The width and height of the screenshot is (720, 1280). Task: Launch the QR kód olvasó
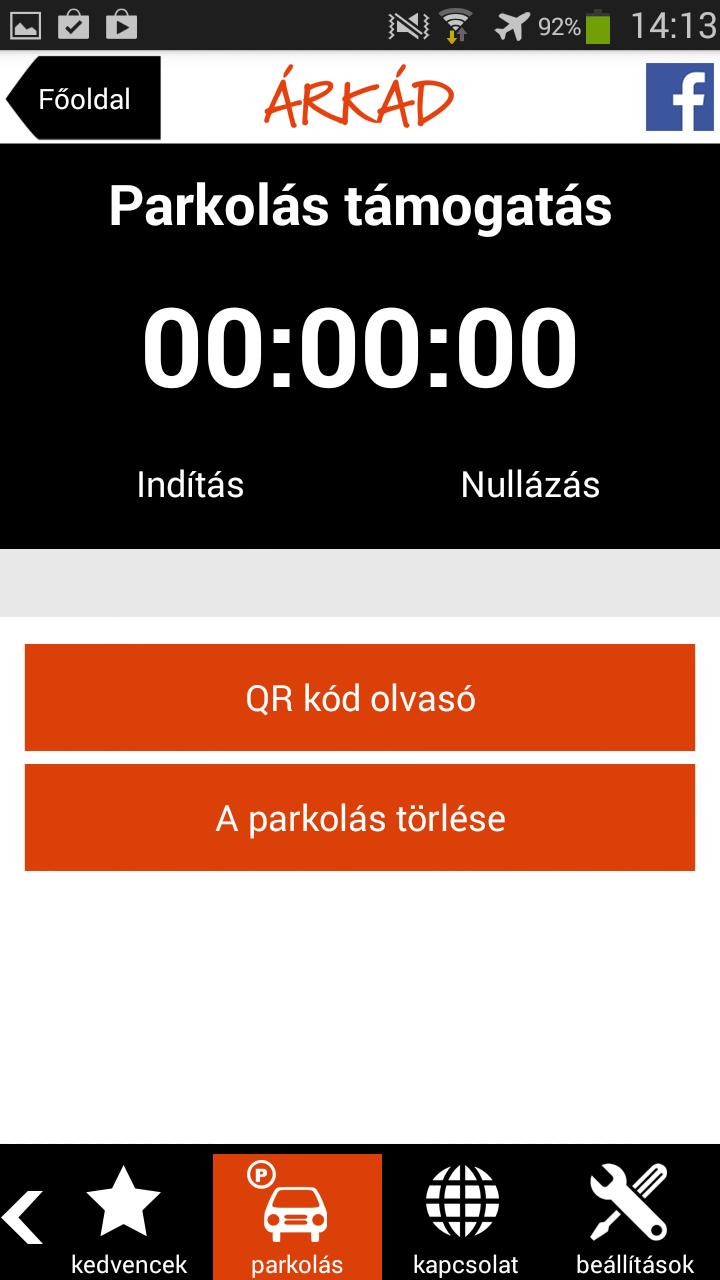360,697
